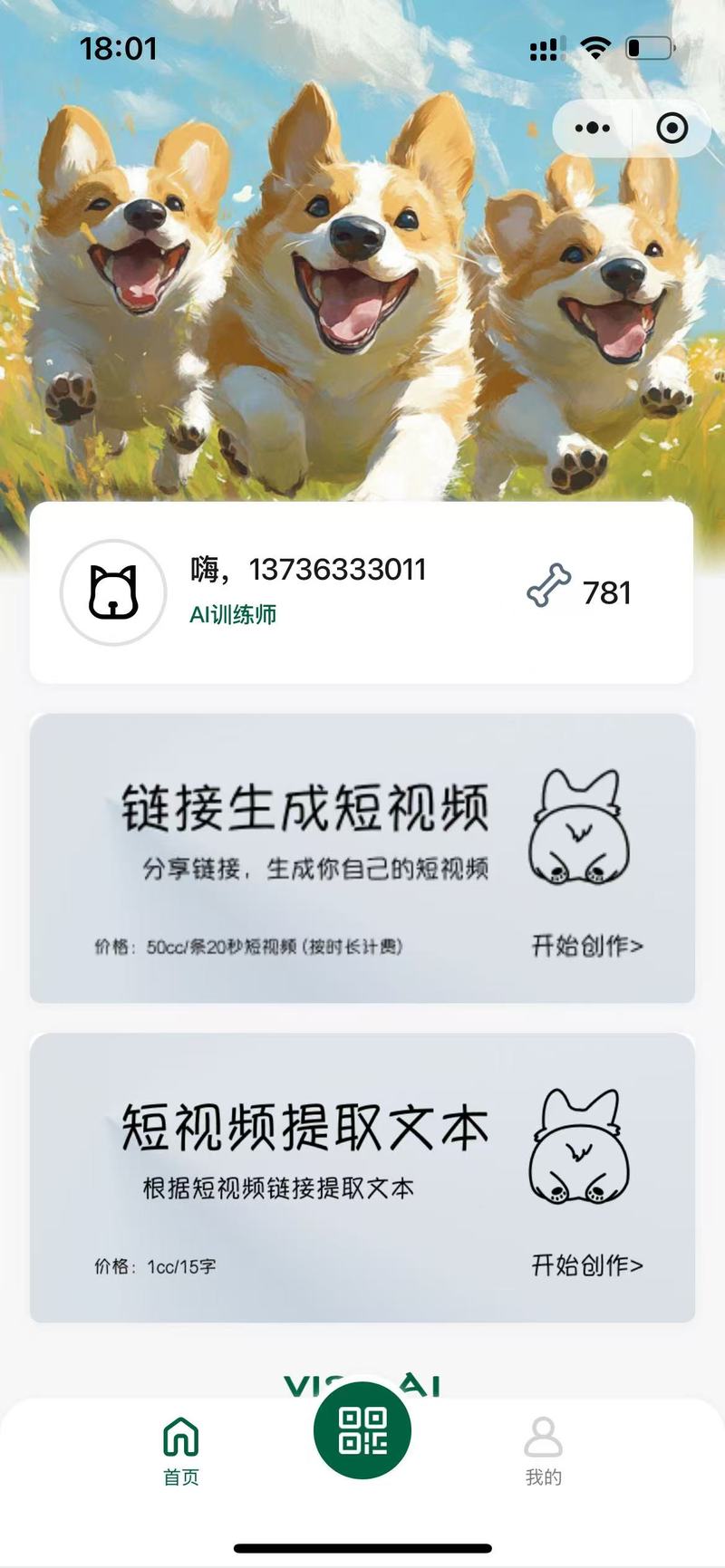Tap the bone balance showing 781
This screenshot has height=1568, width=725.
[x=579, y=589]
